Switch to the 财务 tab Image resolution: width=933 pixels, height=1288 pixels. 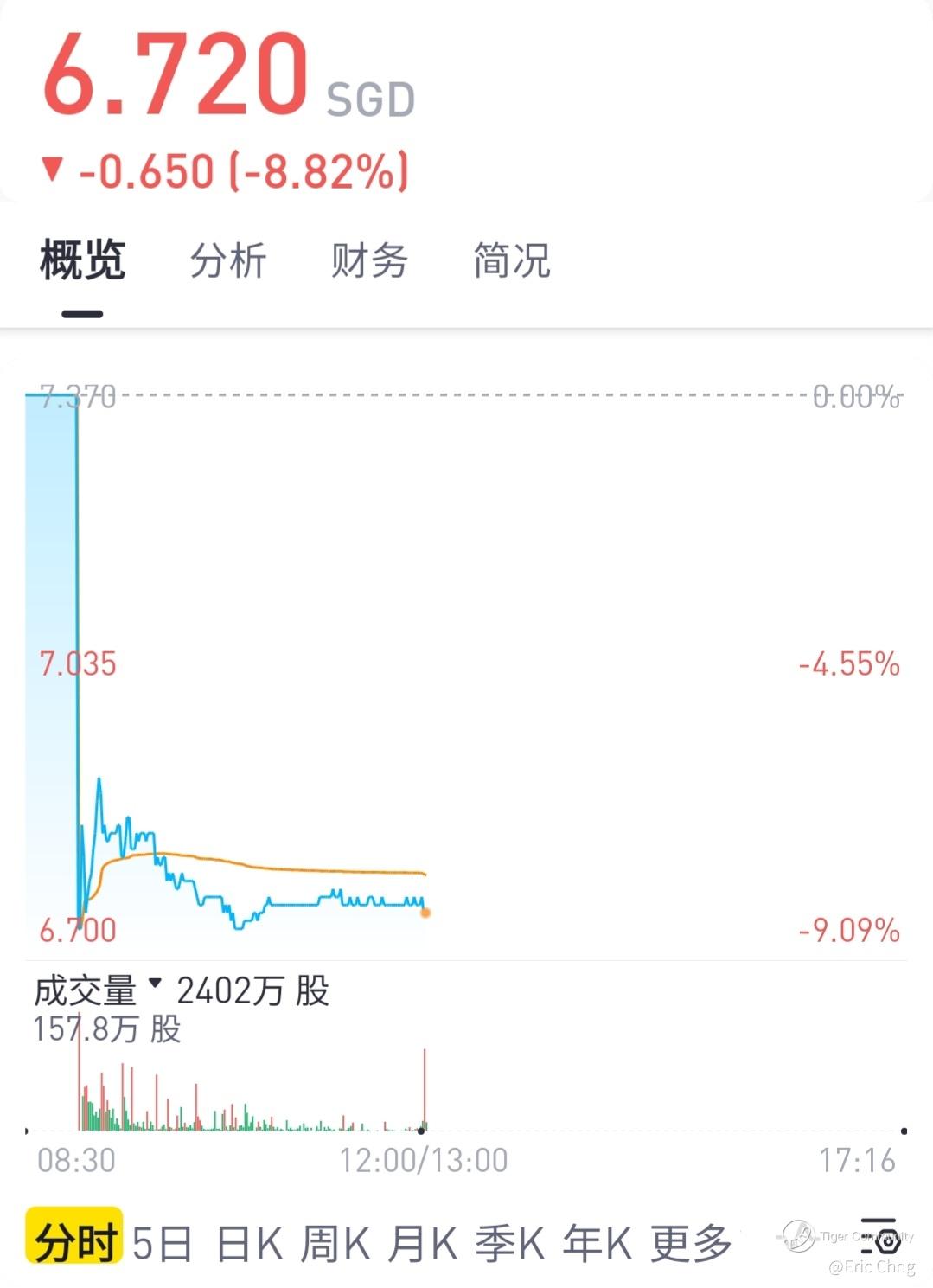(369, 260)
